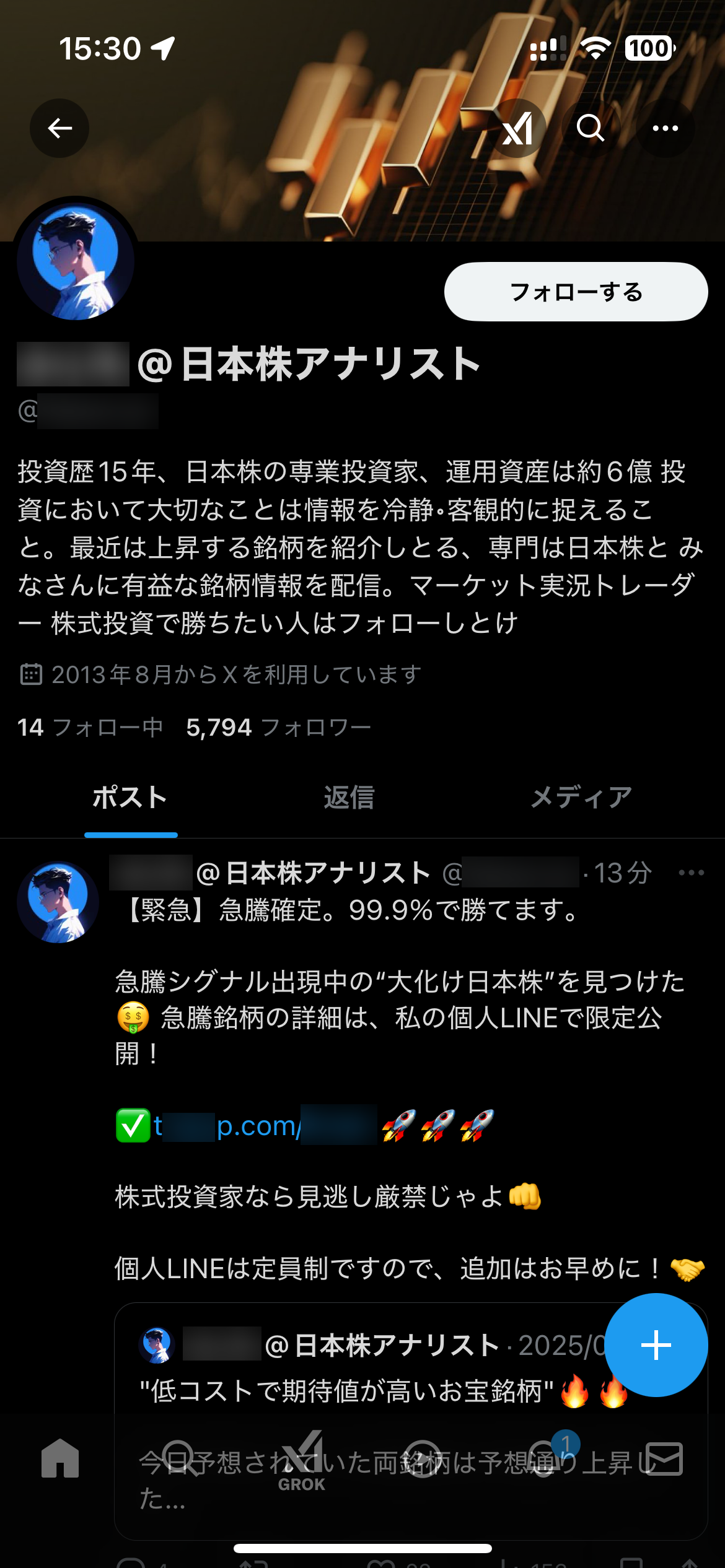Open the 14 フォロー中 list

click(x=90, y=727)
